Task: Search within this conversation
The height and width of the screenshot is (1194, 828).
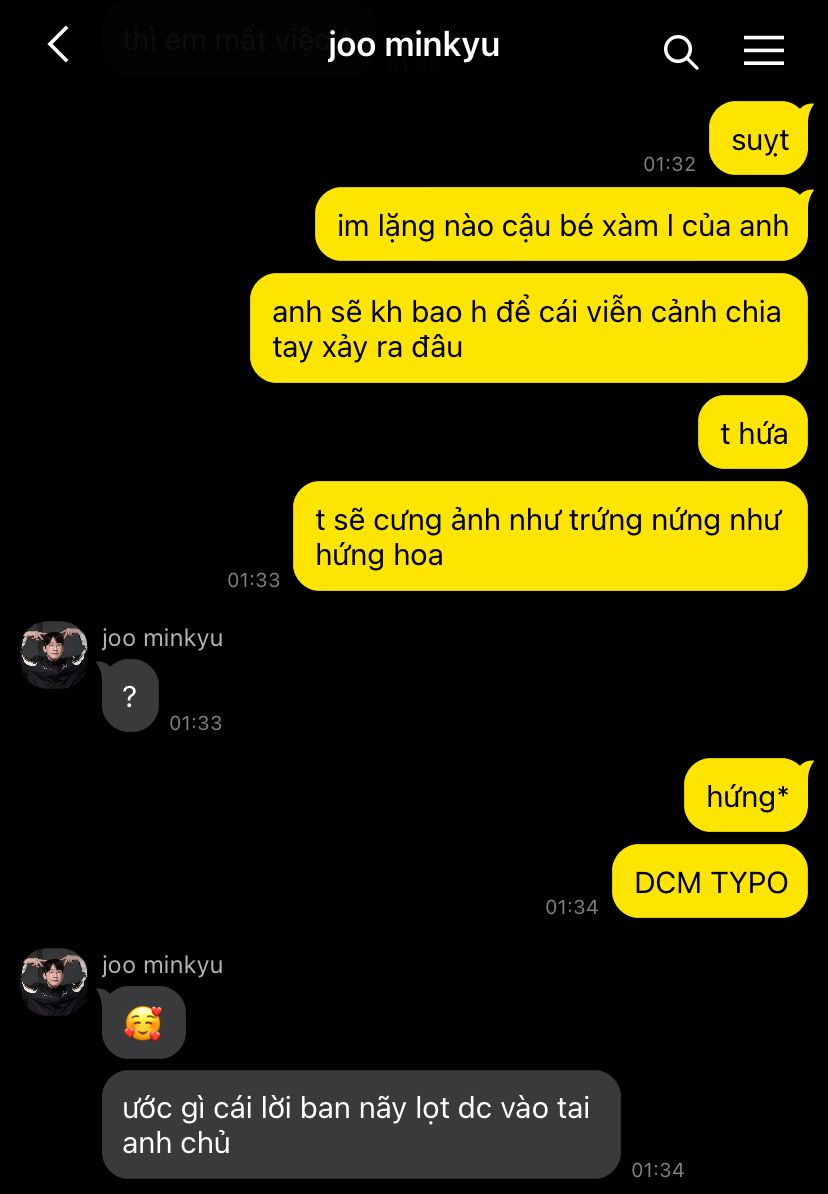Action: coord(680,52)
